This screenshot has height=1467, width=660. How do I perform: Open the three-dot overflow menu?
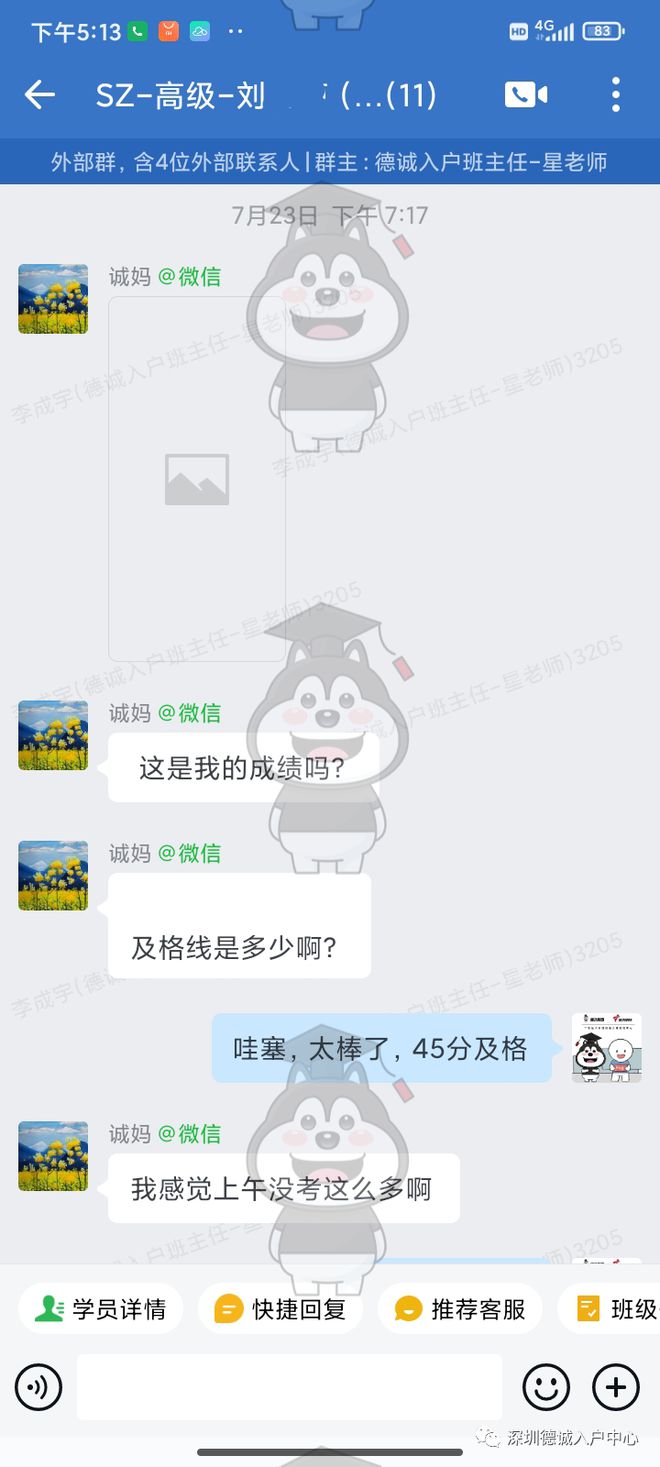coord(615,95)
